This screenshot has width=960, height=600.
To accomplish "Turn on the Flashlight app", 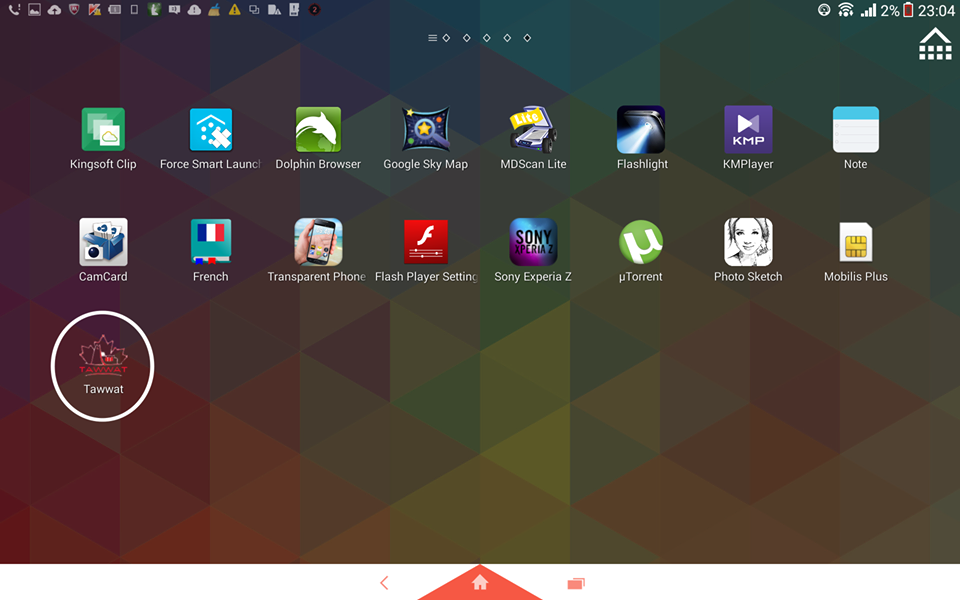I will click(x=641, y=131).
